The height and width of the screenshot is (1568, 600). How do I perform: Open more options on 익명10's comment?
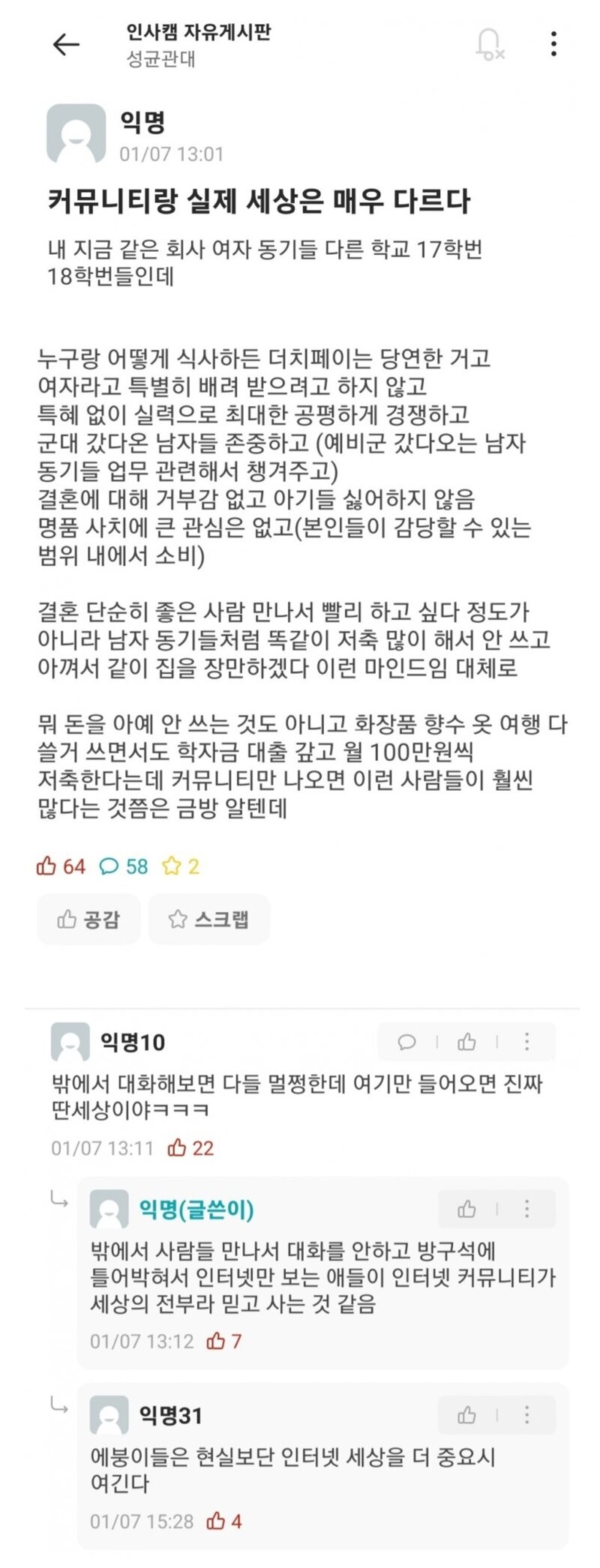point(526,1042)
